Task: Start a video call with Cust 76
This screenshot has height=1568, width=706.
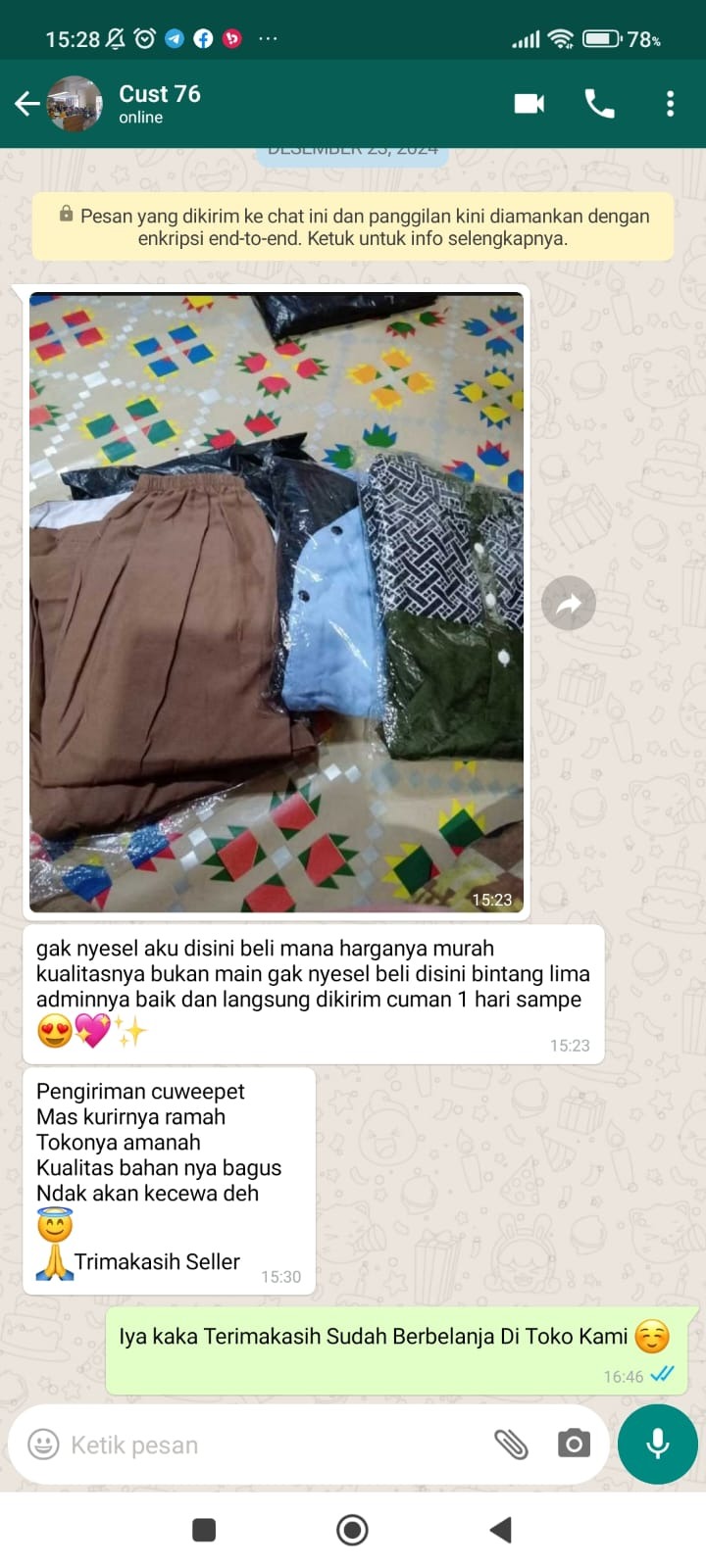Action: (529, 103)
